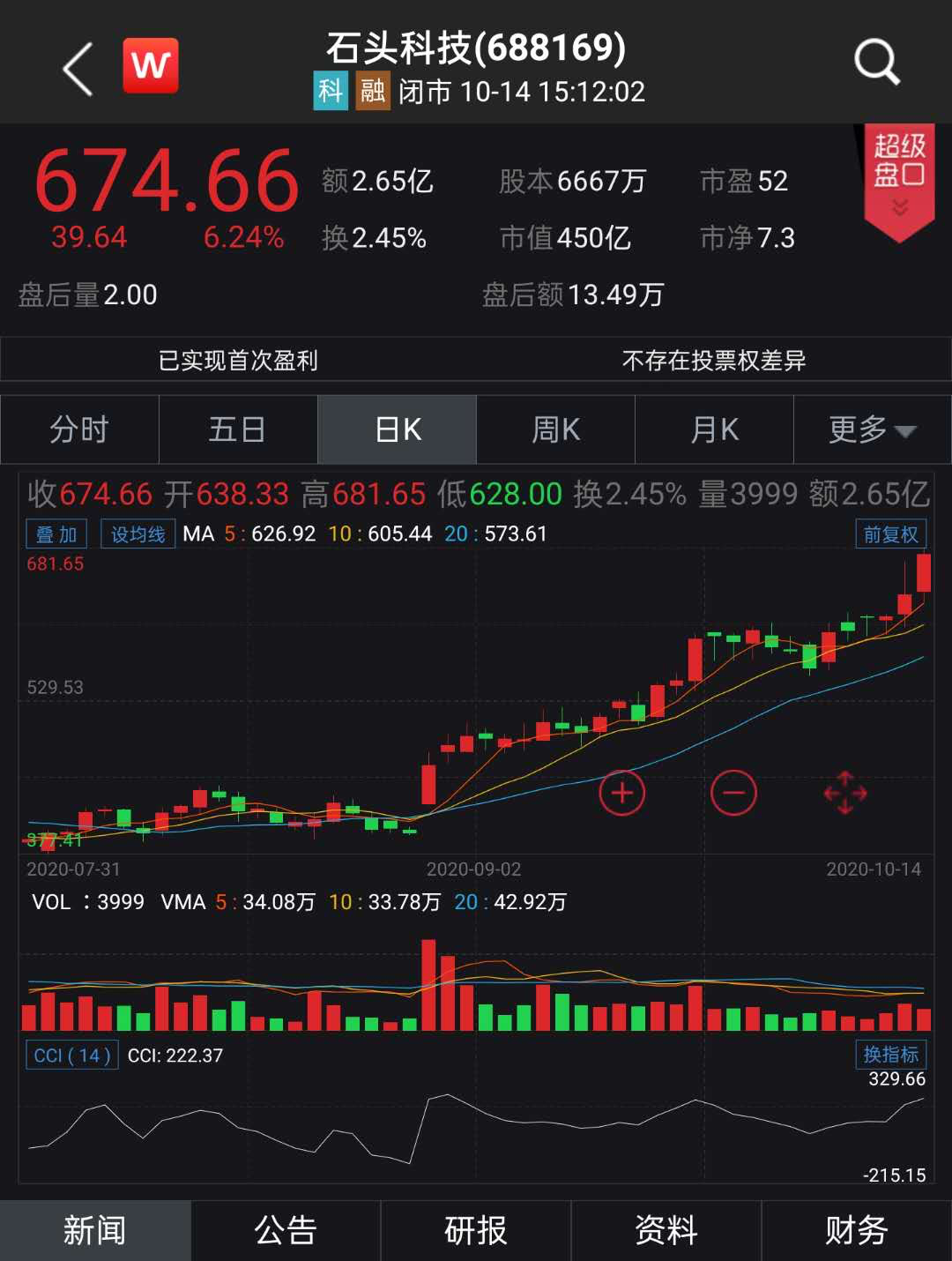Go back using the top-left arrow

click(x=78, y=68)
